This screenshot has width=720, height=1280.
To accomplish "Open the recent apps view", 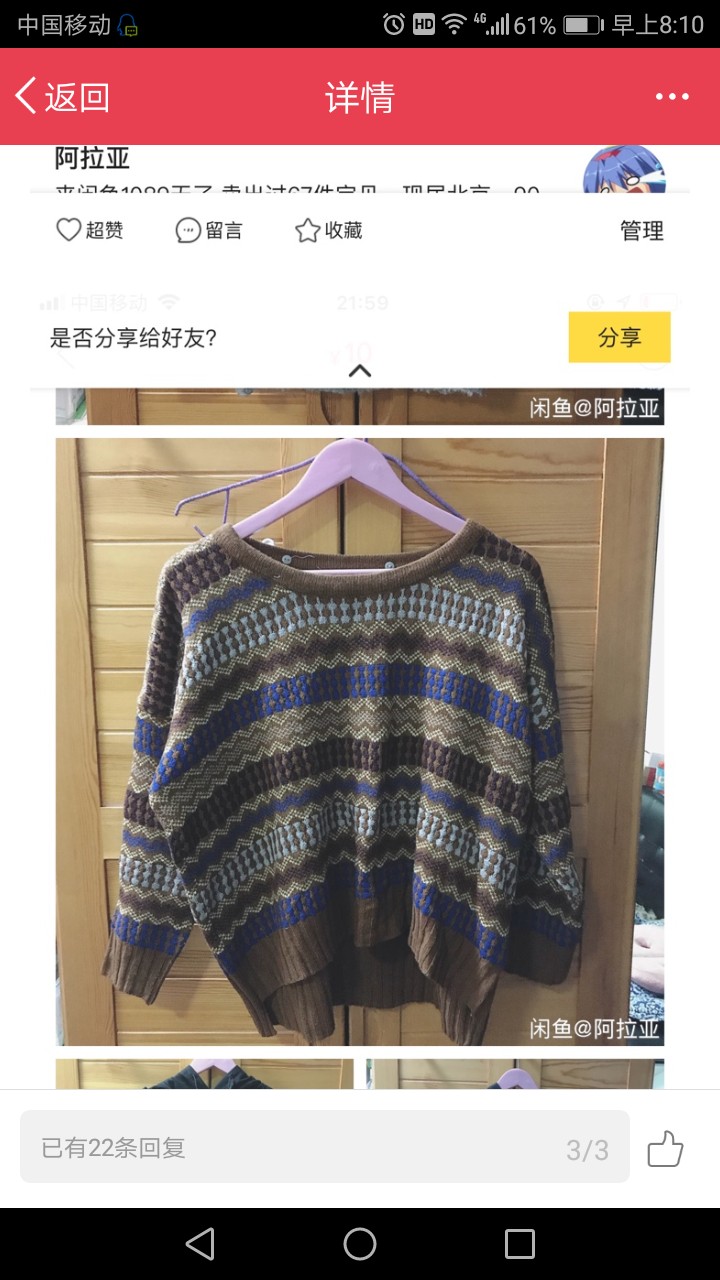I will tap(520, 1244).
